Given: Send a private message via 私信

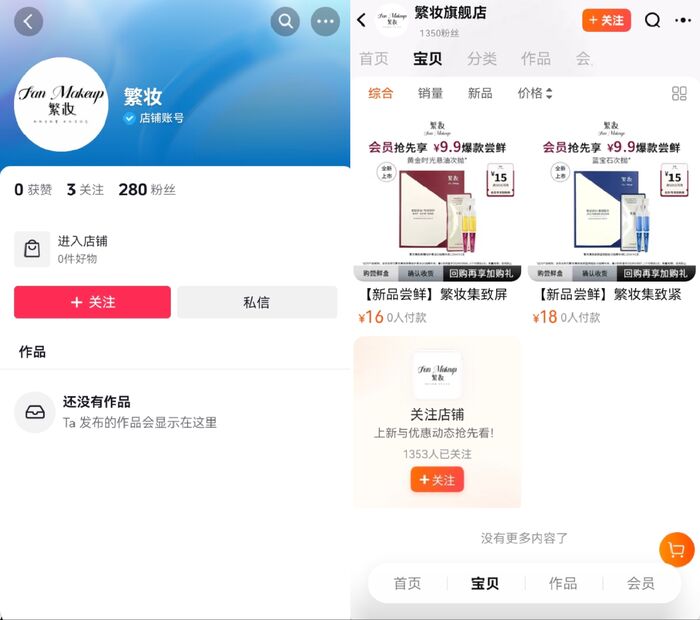Looking at the screenshot, I should point(257,302).
